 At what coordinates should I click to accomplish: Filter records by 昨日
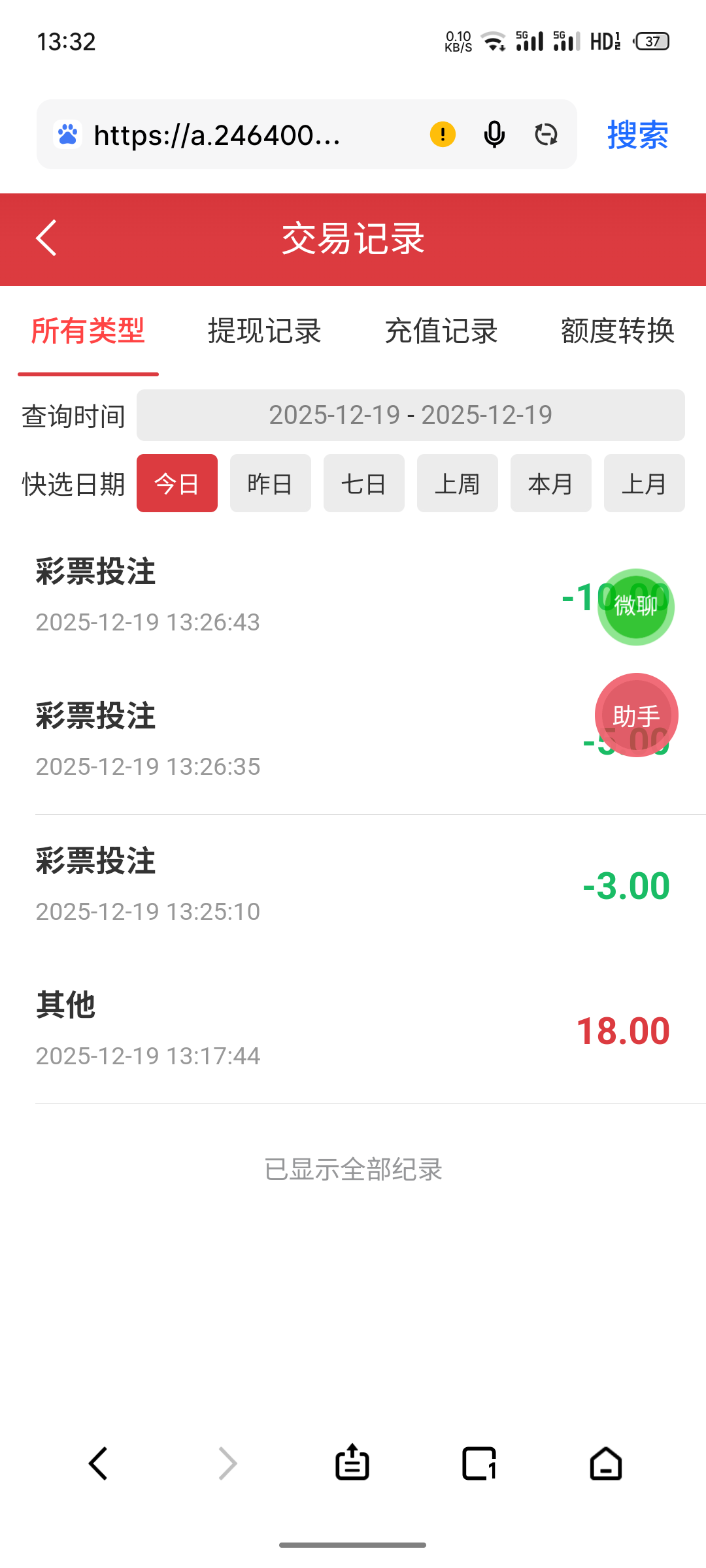click(x=270, y=483)
